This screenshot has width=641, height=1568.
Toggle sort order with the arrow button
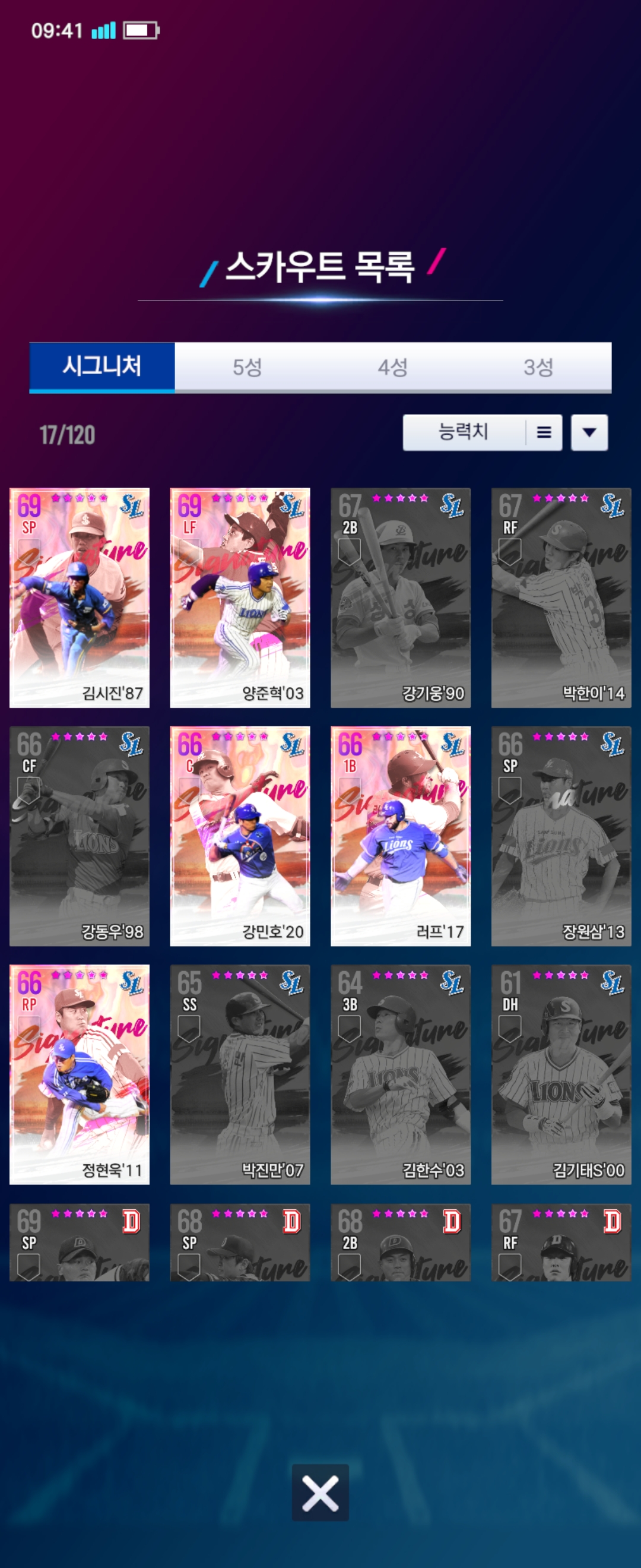(x=589, y=432)
